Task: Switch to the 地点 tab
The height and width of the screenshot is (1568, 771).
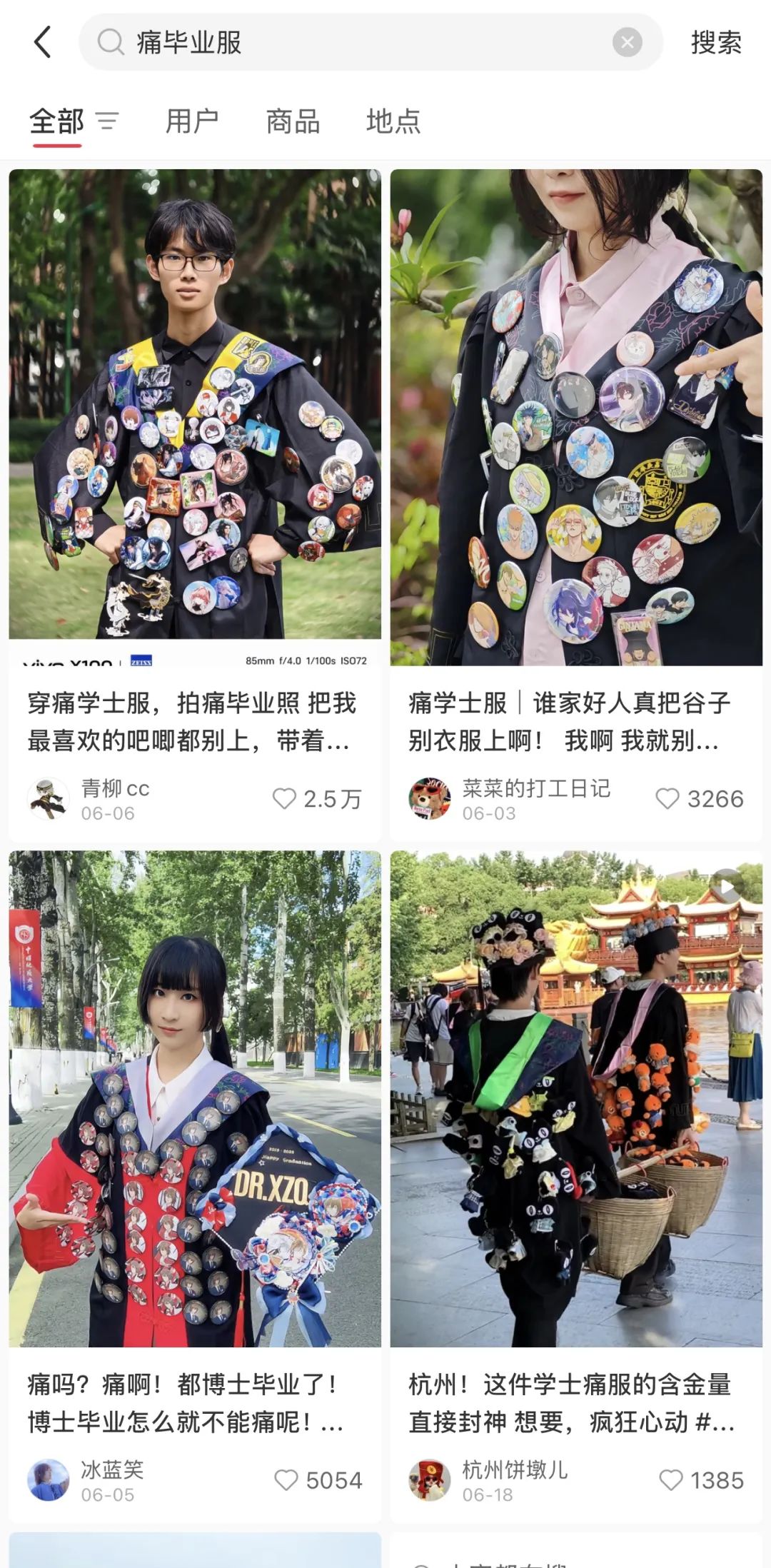Action: tap(393, 121)
